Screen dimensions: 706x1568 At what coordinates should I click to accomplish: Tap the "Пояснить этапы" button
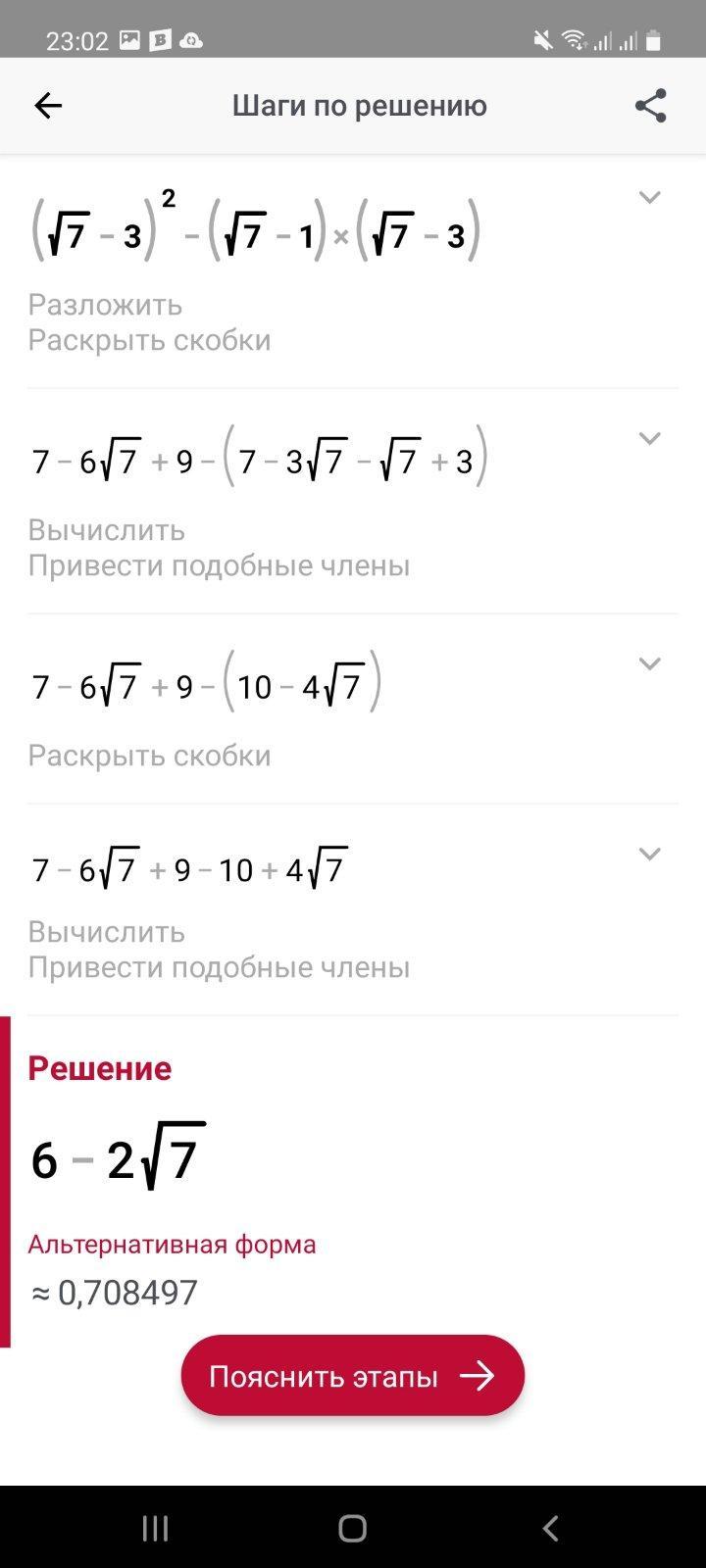point(353,1376)
